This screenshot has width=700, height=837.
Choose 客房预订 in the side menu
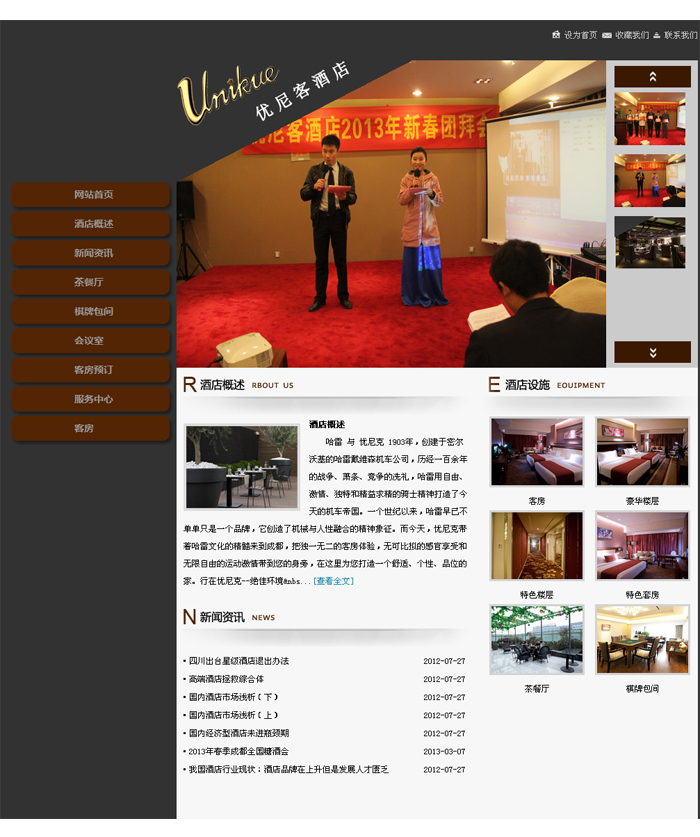click(92, 370)
